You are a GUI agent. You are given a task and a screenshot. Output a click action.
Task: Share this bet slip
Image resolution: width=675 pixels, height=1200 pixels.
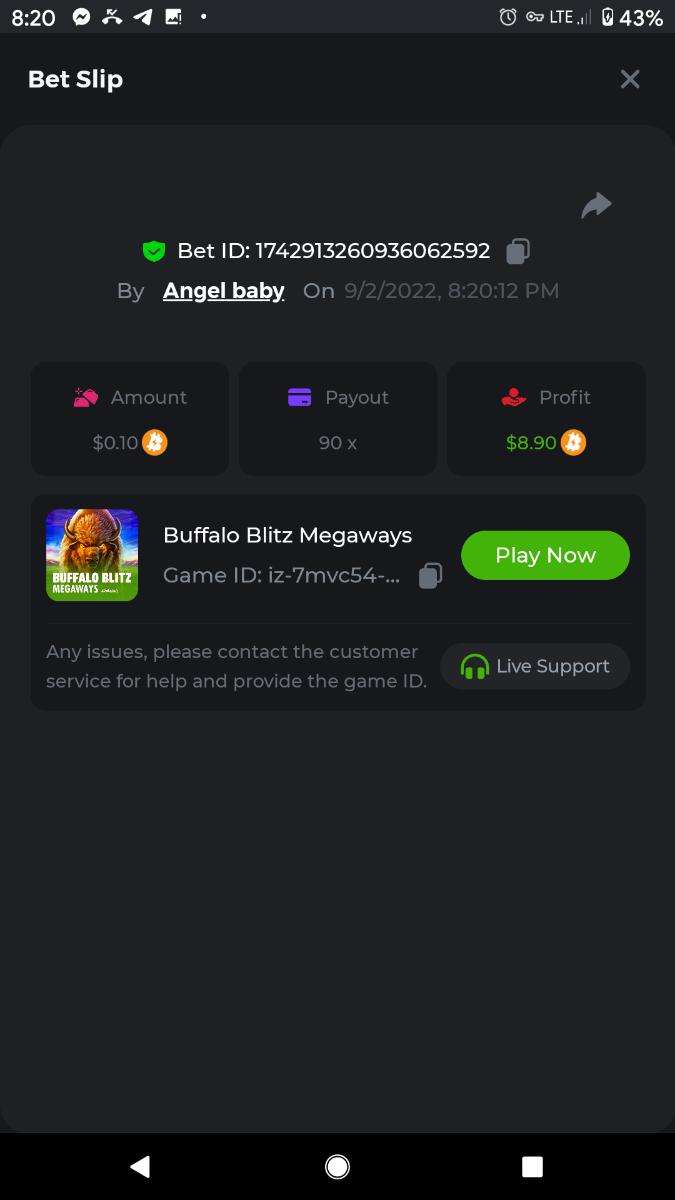(596, 205)
